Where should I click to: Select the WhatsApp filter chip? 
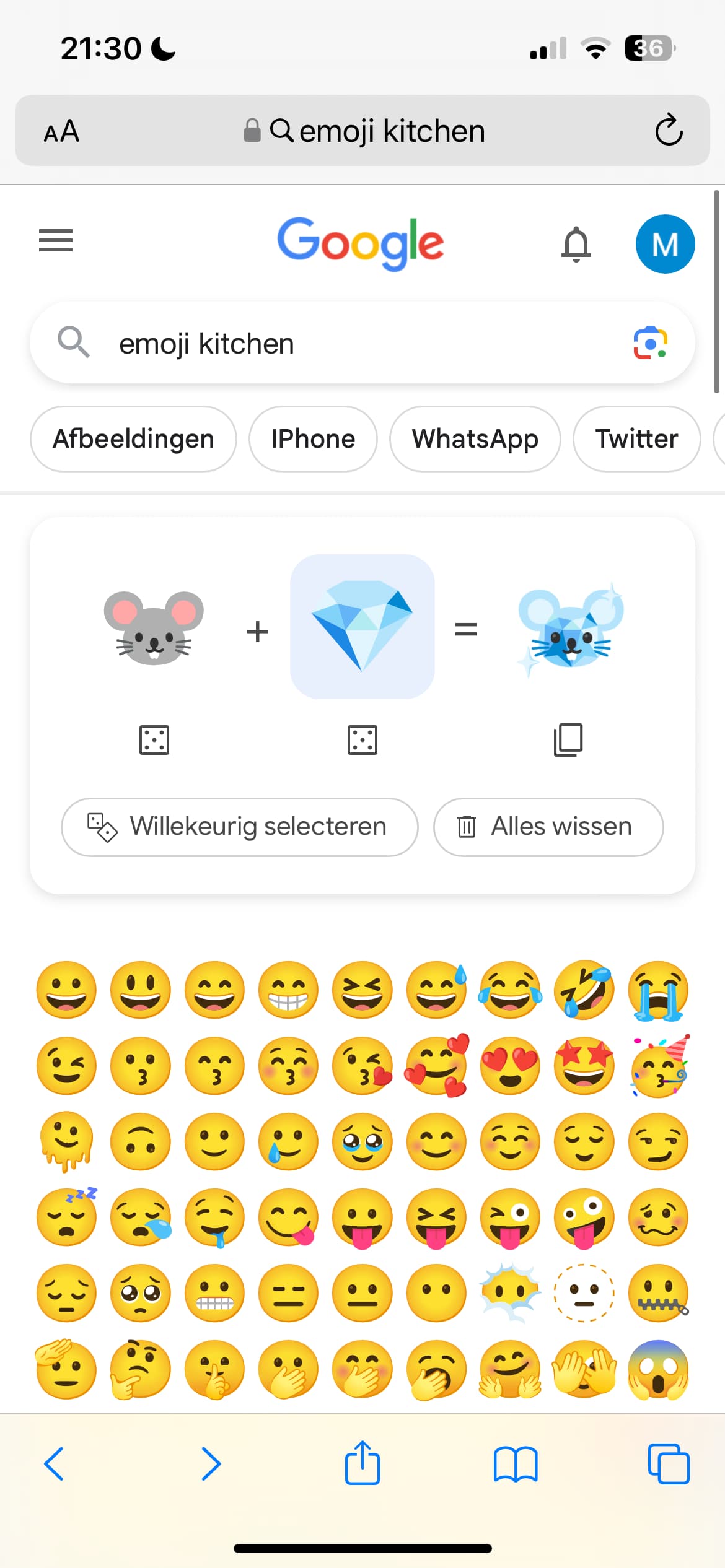pyautogui.click(x=475, y=439)
